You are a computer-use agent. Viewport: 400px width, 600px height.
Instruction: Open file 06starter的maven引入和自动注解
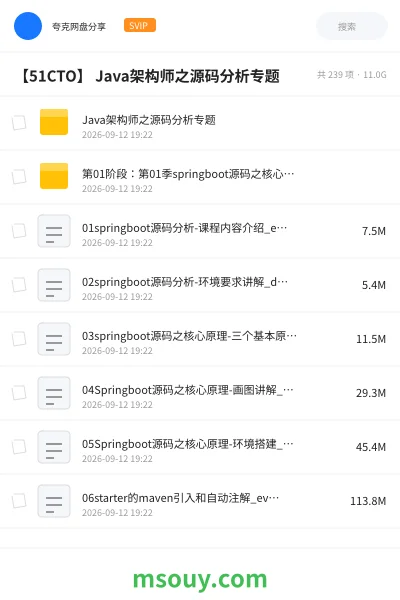click(200, 501)
